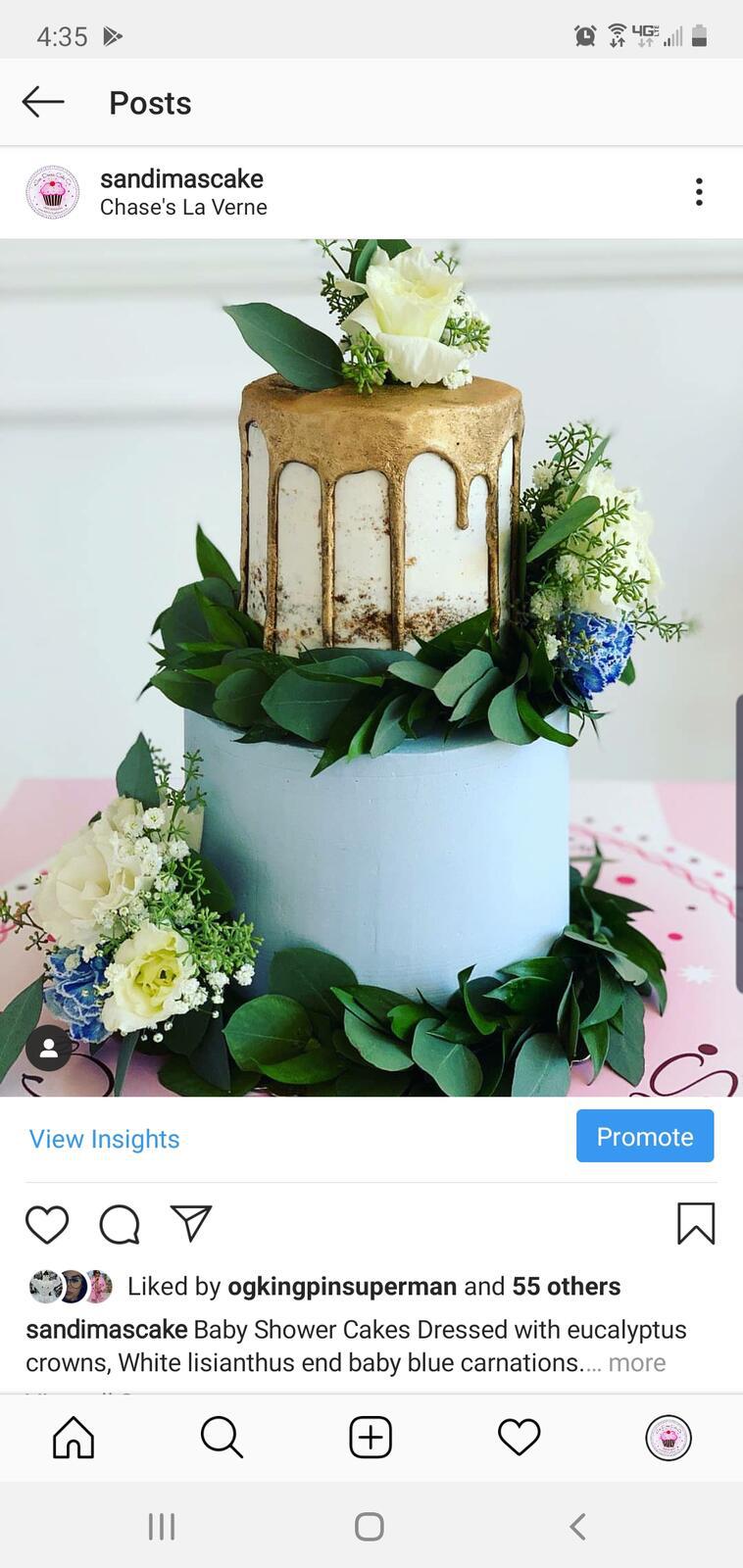
Task: Create a new post with the plus tab
Action: (371, 1438)
